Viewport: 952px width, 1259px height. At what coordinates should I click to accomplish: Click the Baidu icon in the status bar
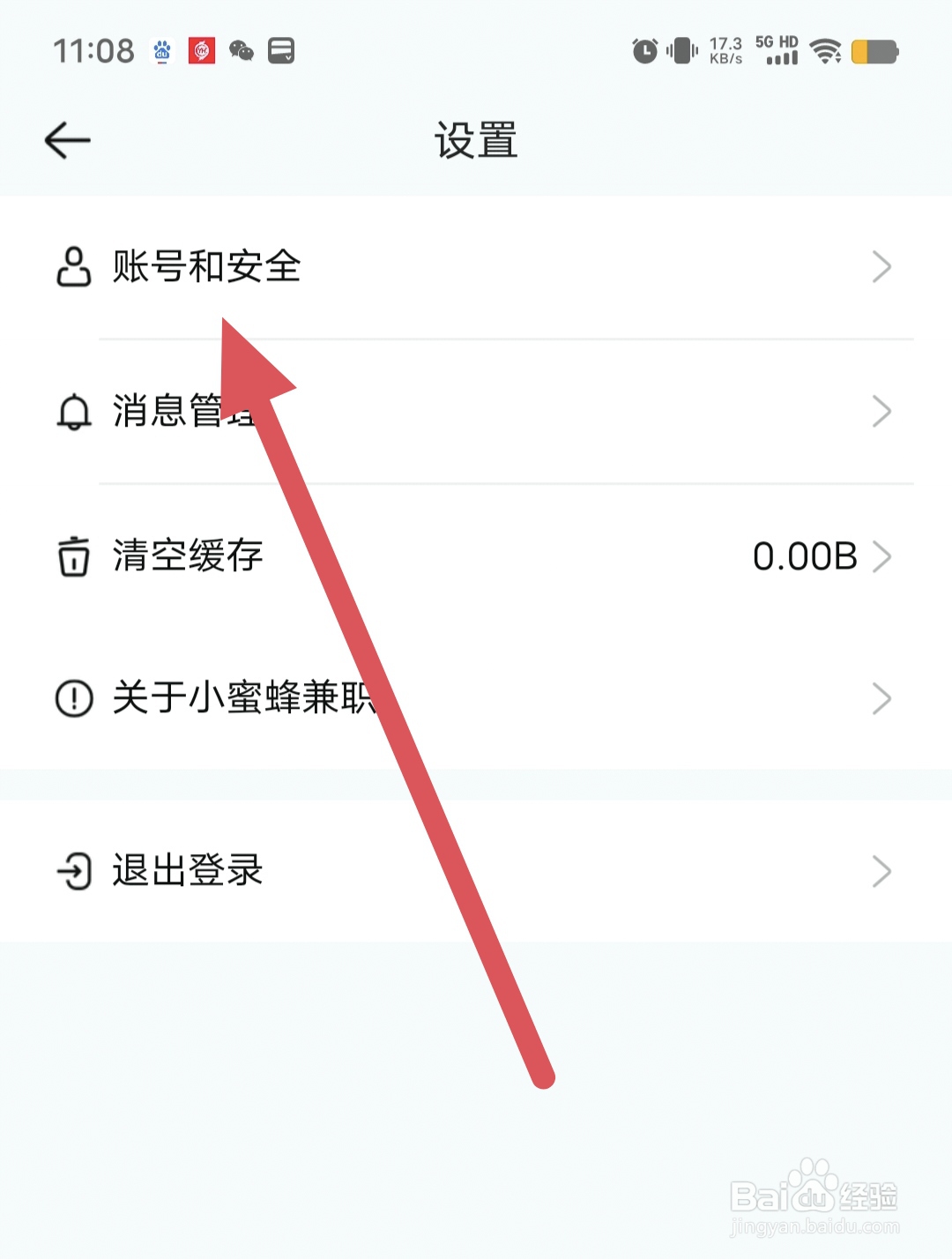coord(160,51)
